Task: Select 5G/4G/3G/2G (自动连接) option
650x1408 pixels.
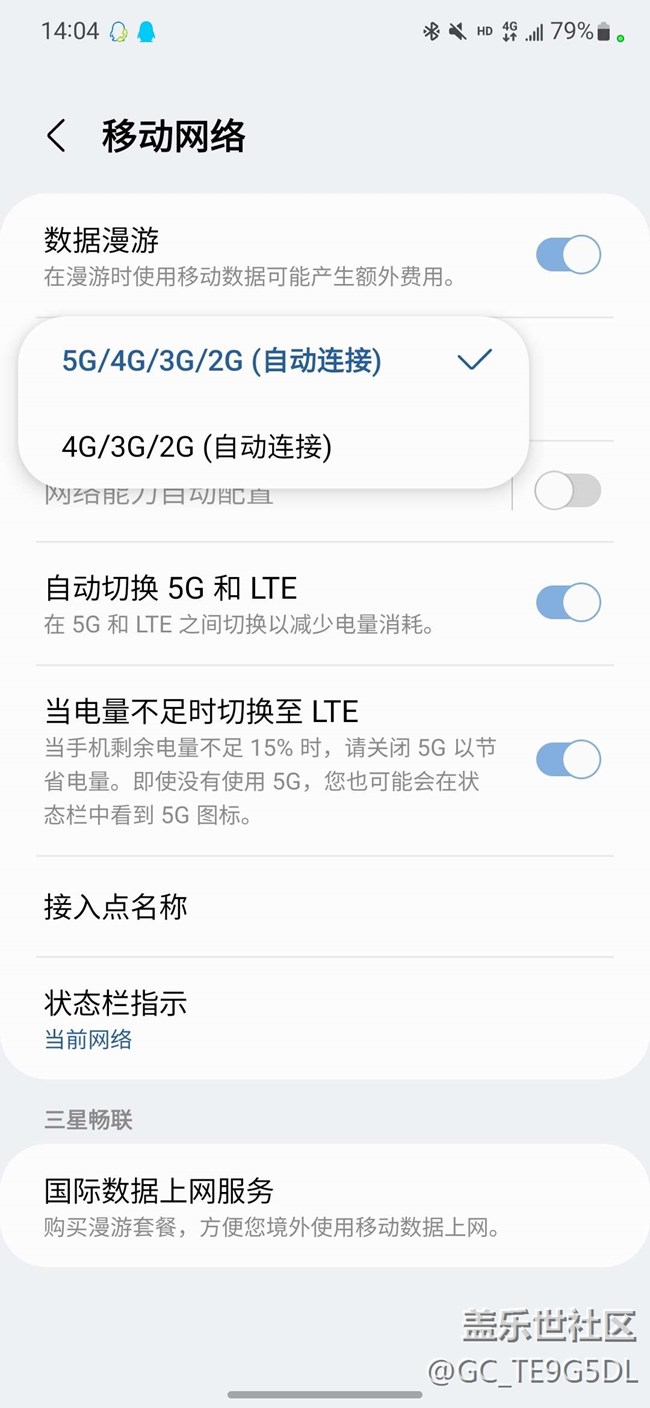Action: (x=222, y=361)
